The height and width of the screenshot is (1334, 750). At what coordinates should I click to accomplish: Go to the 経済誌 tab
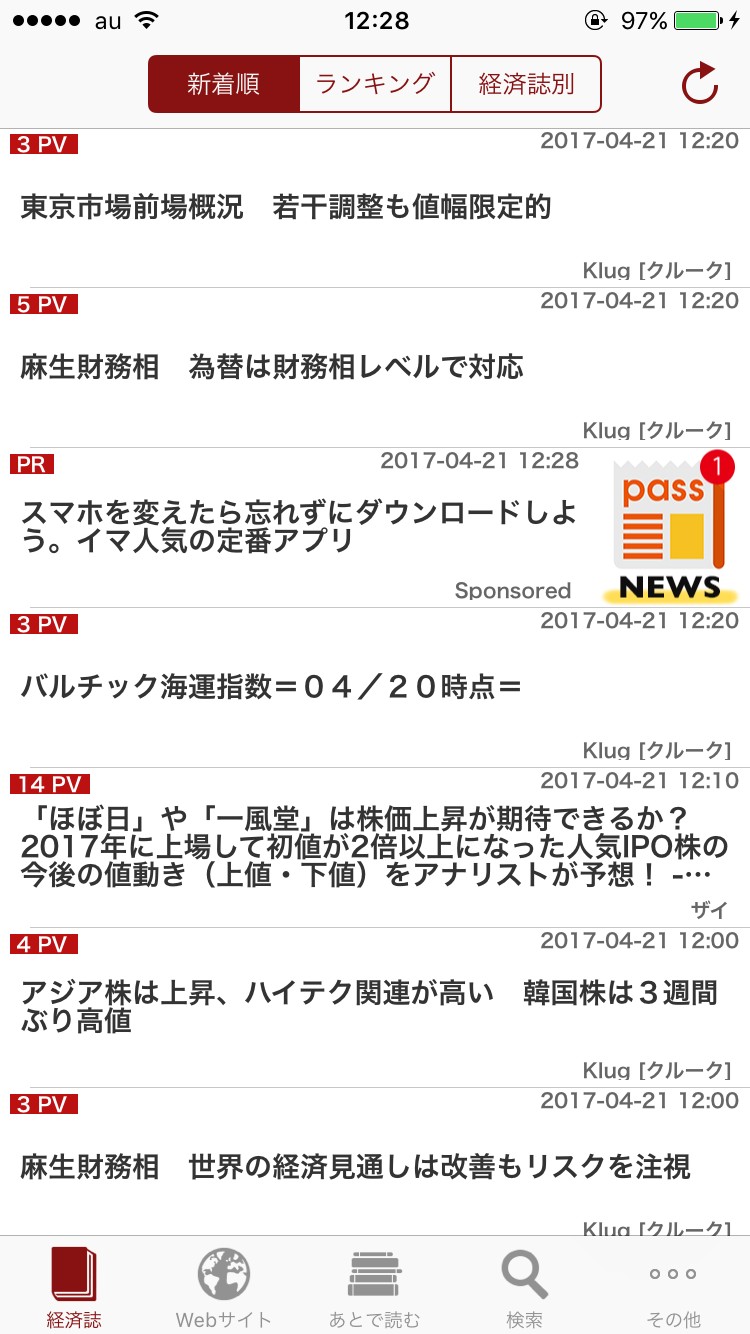(74, 1287)
